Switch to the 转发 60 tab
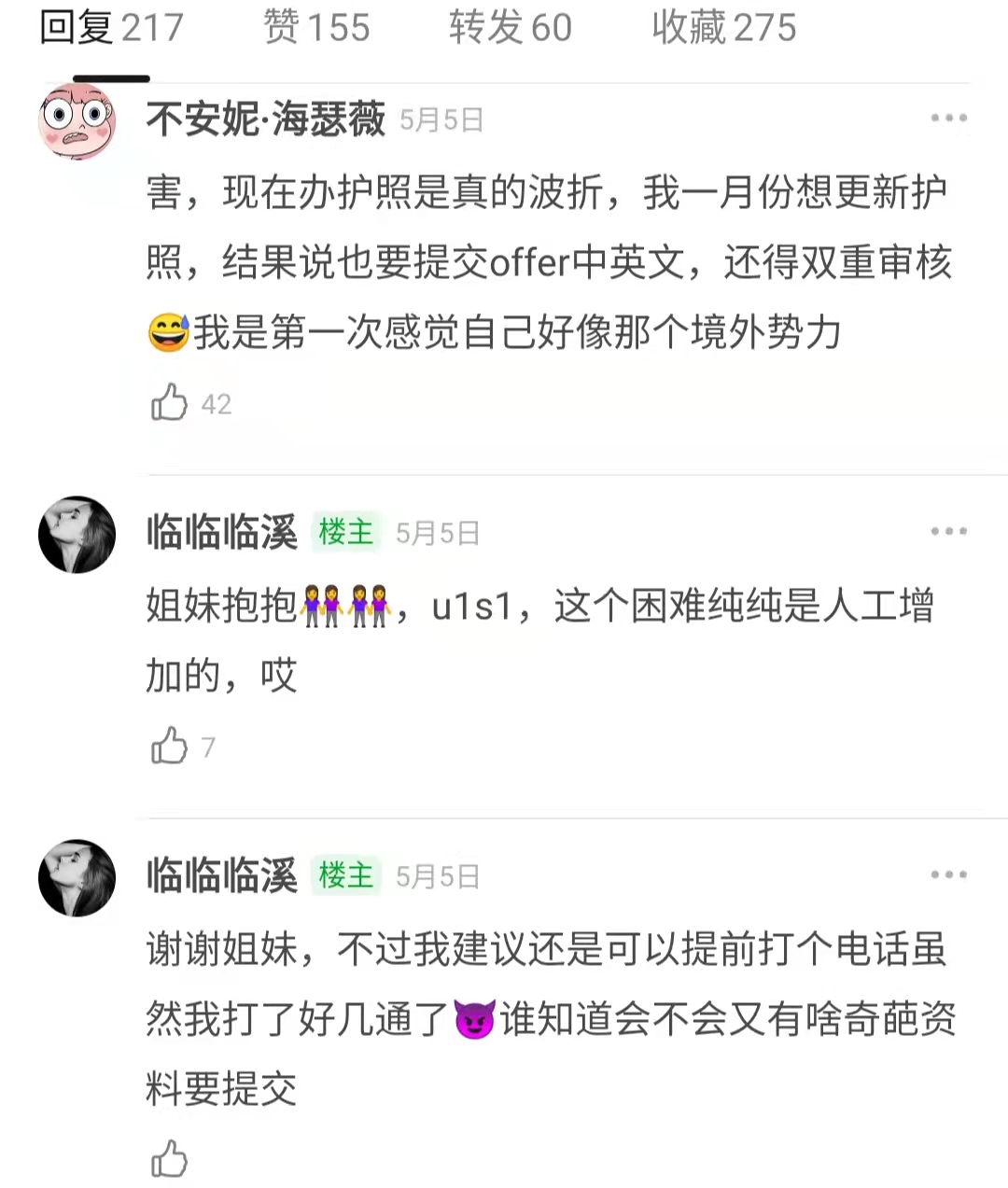 [x=510, y=28]
